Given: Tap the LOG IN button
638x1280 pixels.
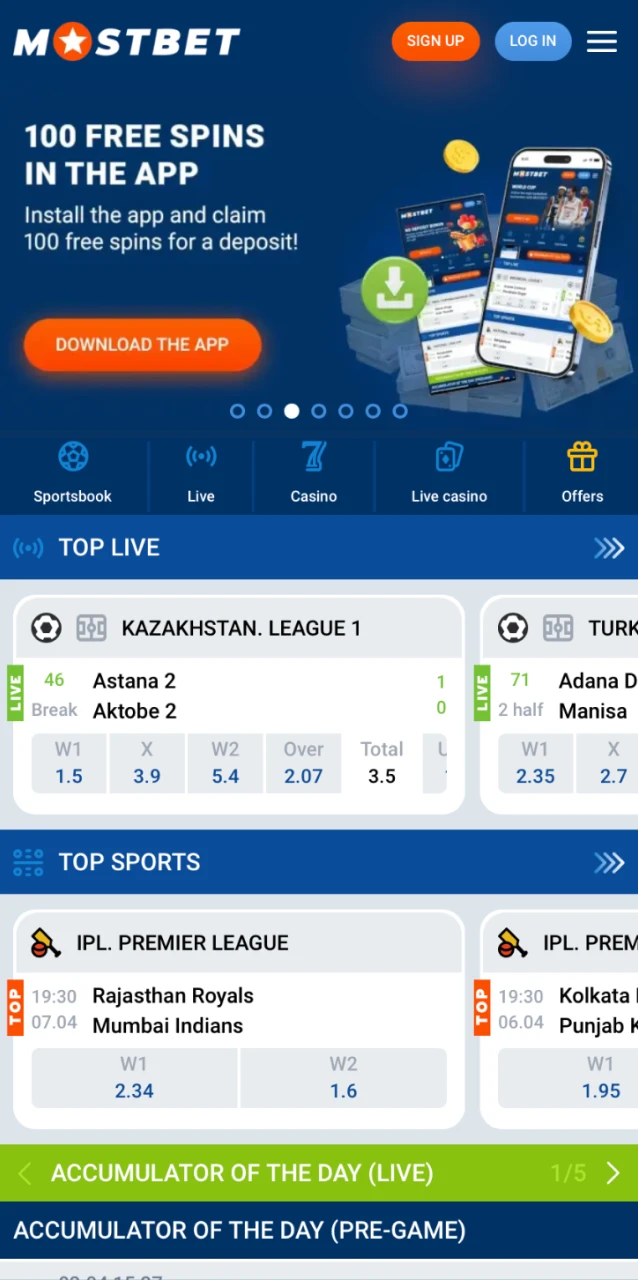Looking at the screenshot, I should coord(532,41).
